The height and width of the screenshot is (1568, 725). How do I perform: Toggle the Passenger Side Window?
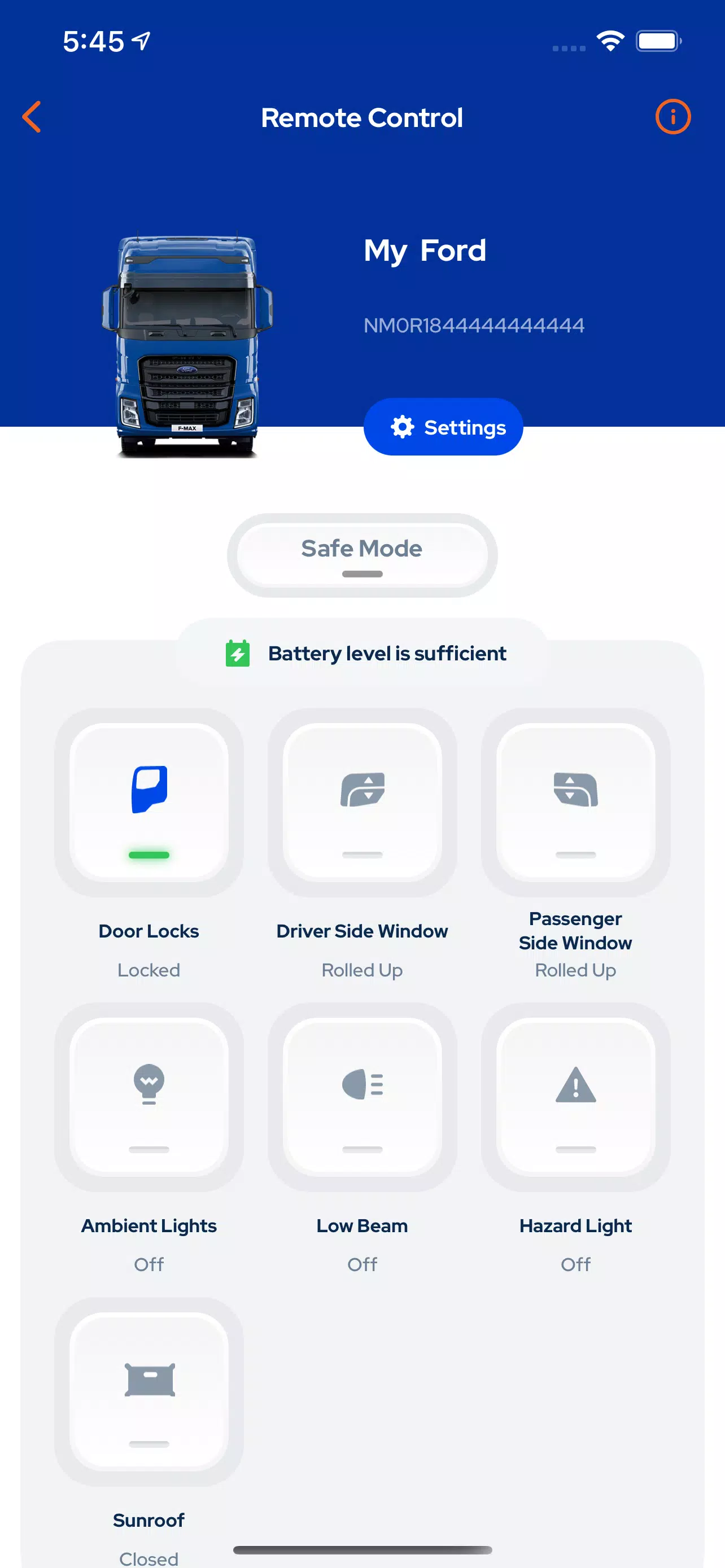pos(575,802)
